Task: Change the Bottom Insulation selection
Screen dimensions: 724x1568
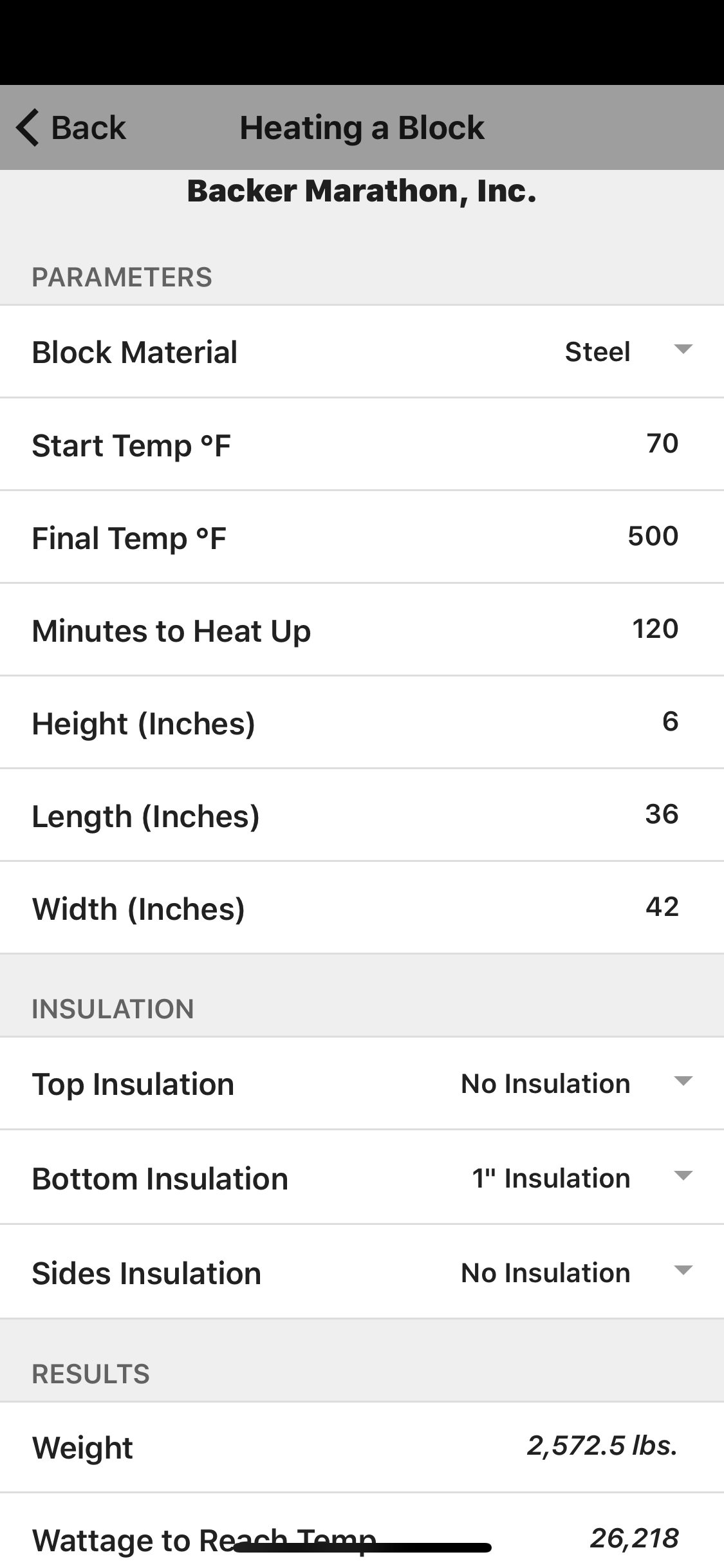Action: [582, 1178]
